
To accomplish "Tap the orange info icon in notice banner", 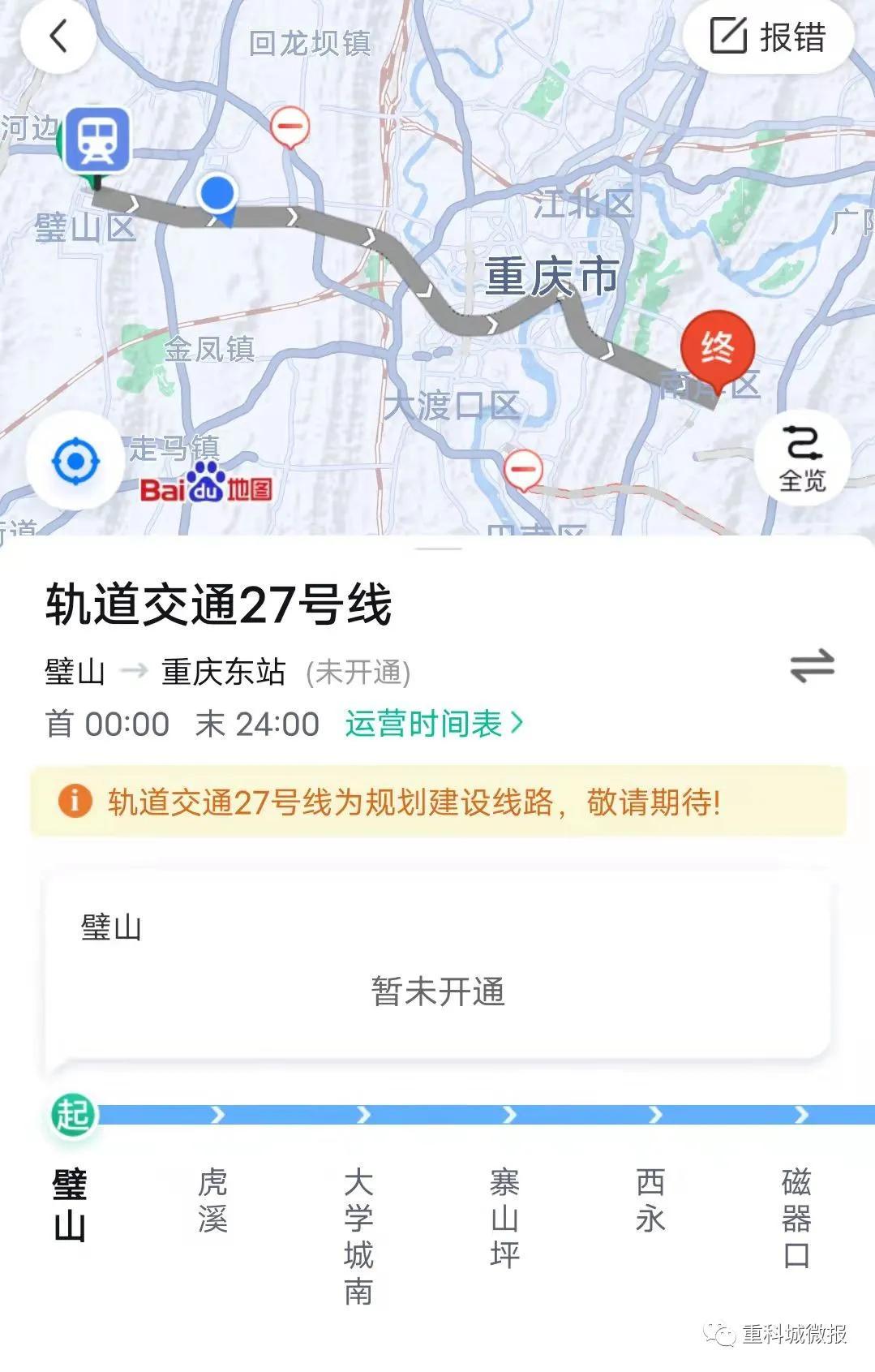I will tap(73, 802).
